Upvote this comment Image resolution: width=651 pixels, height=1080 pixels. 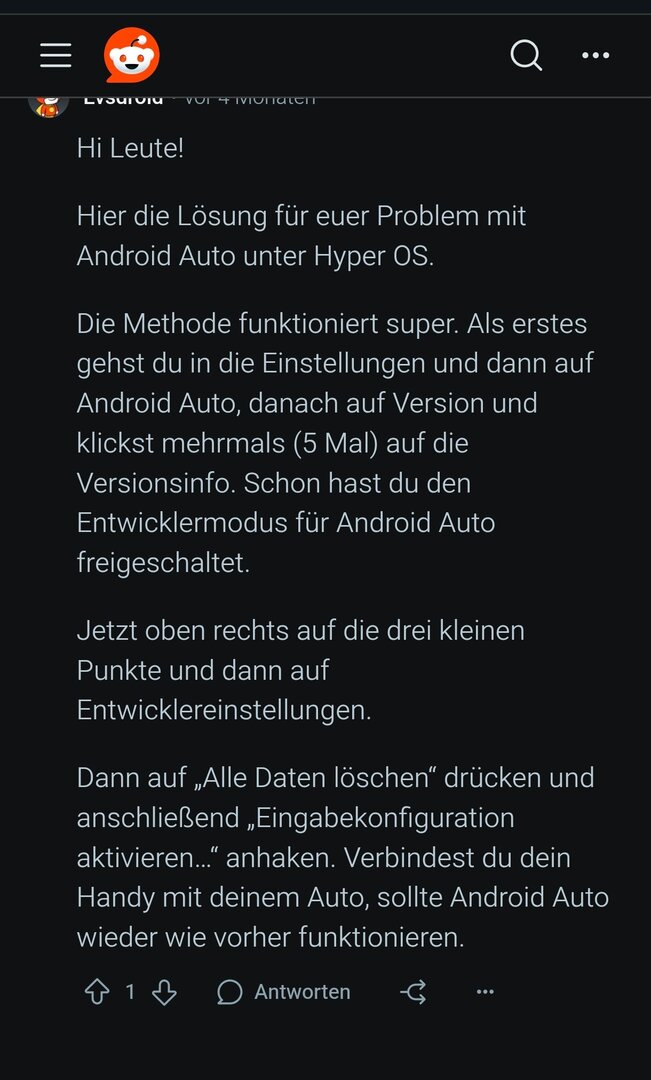tap(97, 992)
